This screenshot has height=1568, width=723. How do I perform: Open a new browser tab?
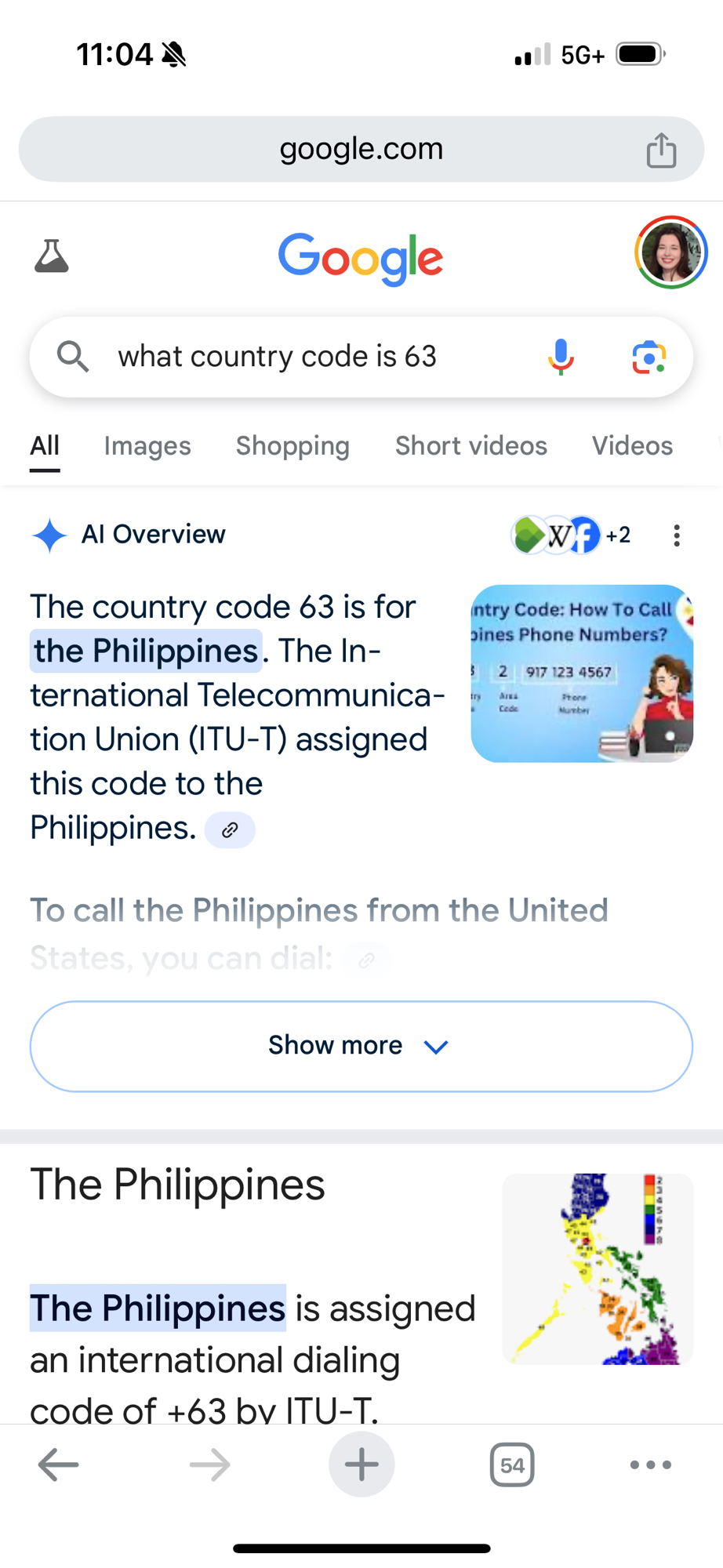pyautogui.click(x=361, y=1464)
